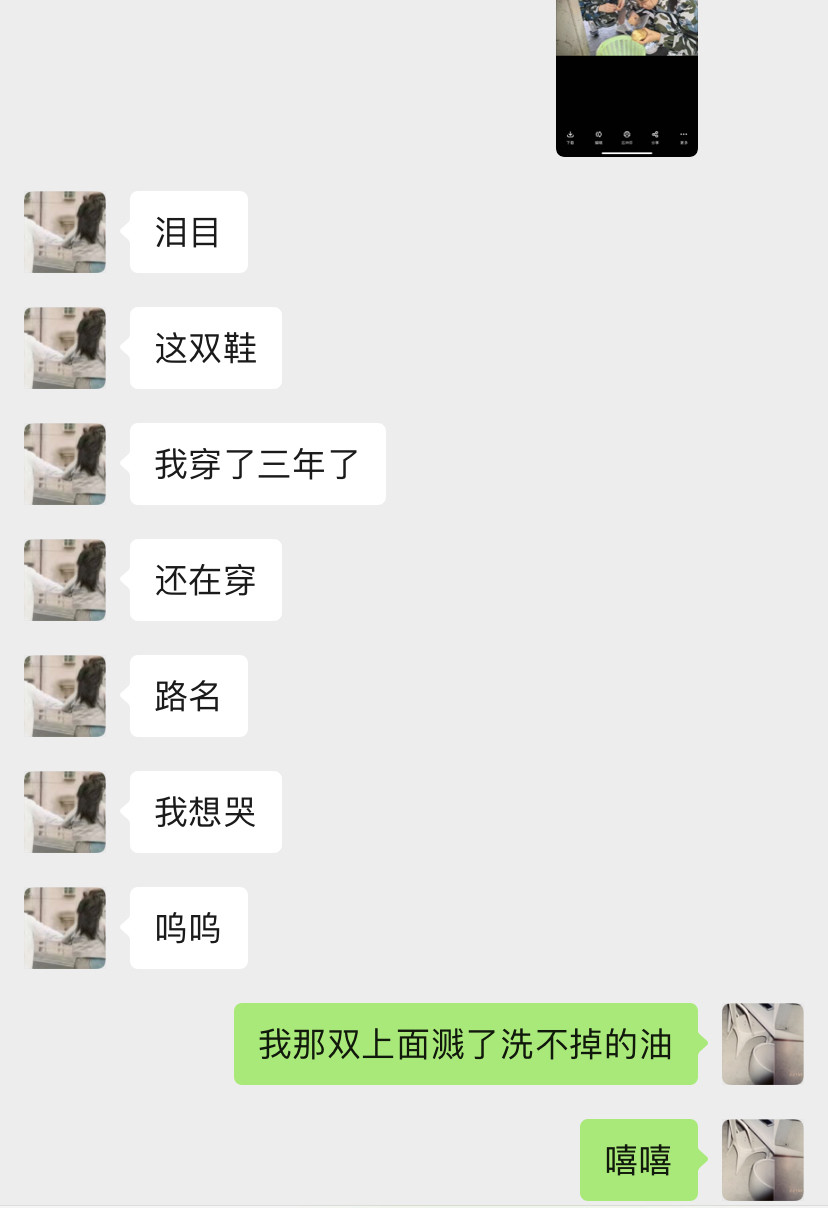Tap the avatar next to 我穿了三年了

65,464
